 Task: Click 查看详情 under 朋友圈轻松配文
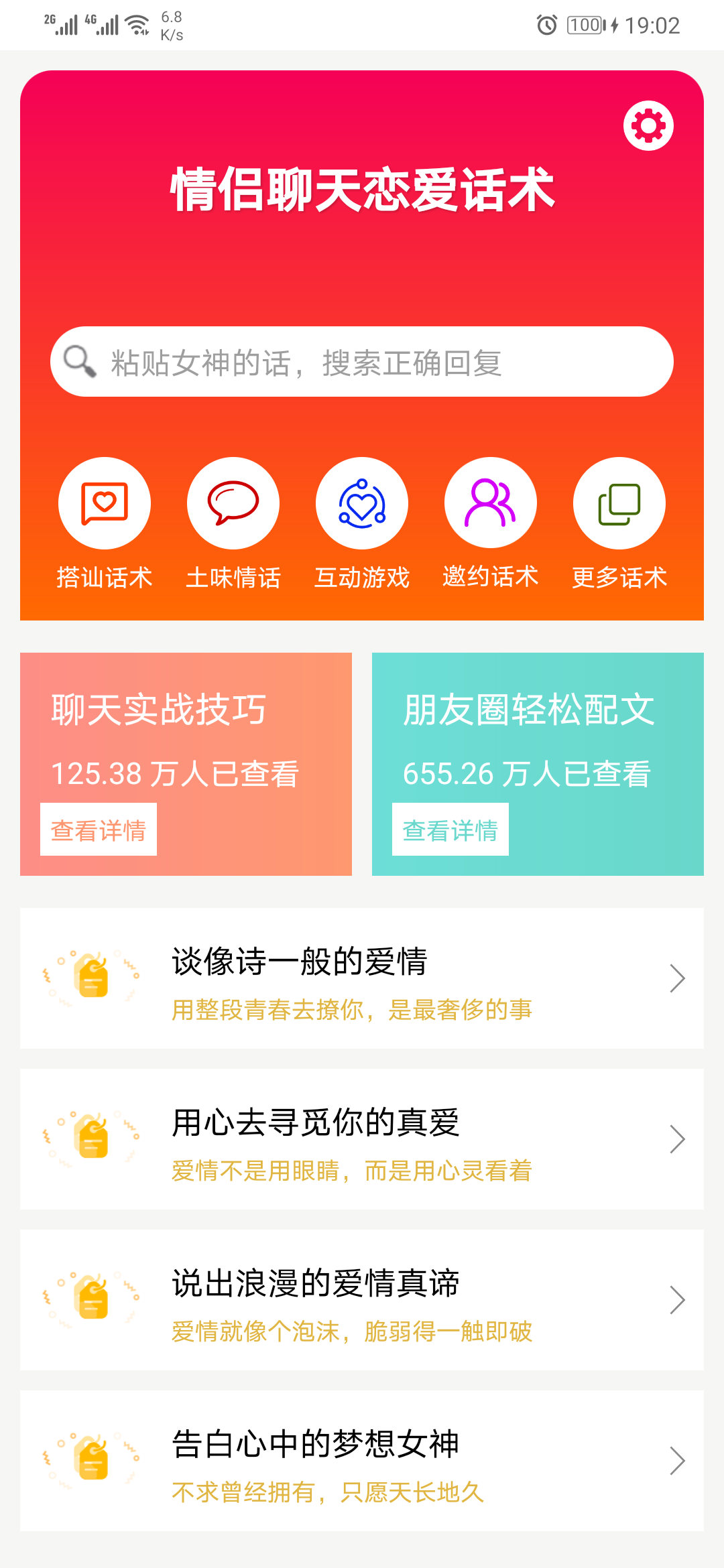450,830
